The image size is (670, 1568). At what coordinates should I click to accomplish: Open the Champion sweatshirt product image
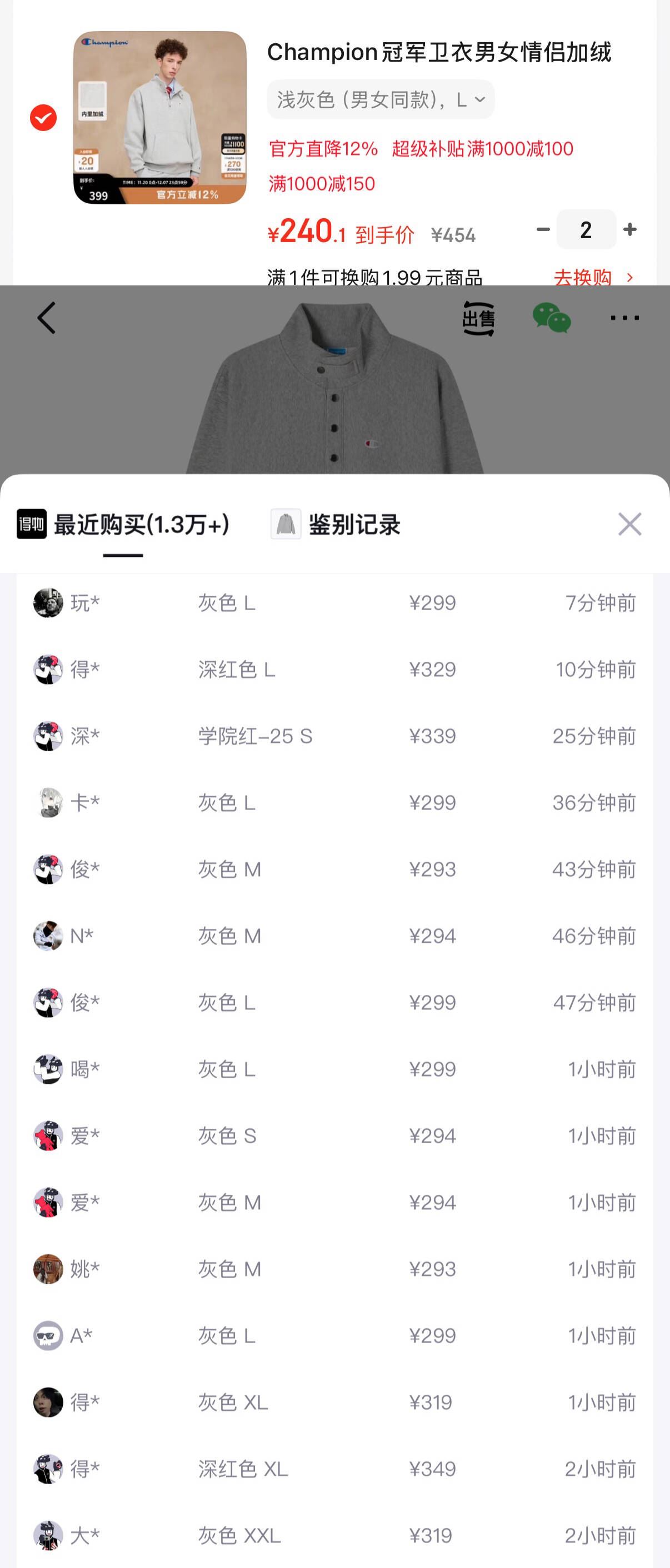tap(159, 118)
